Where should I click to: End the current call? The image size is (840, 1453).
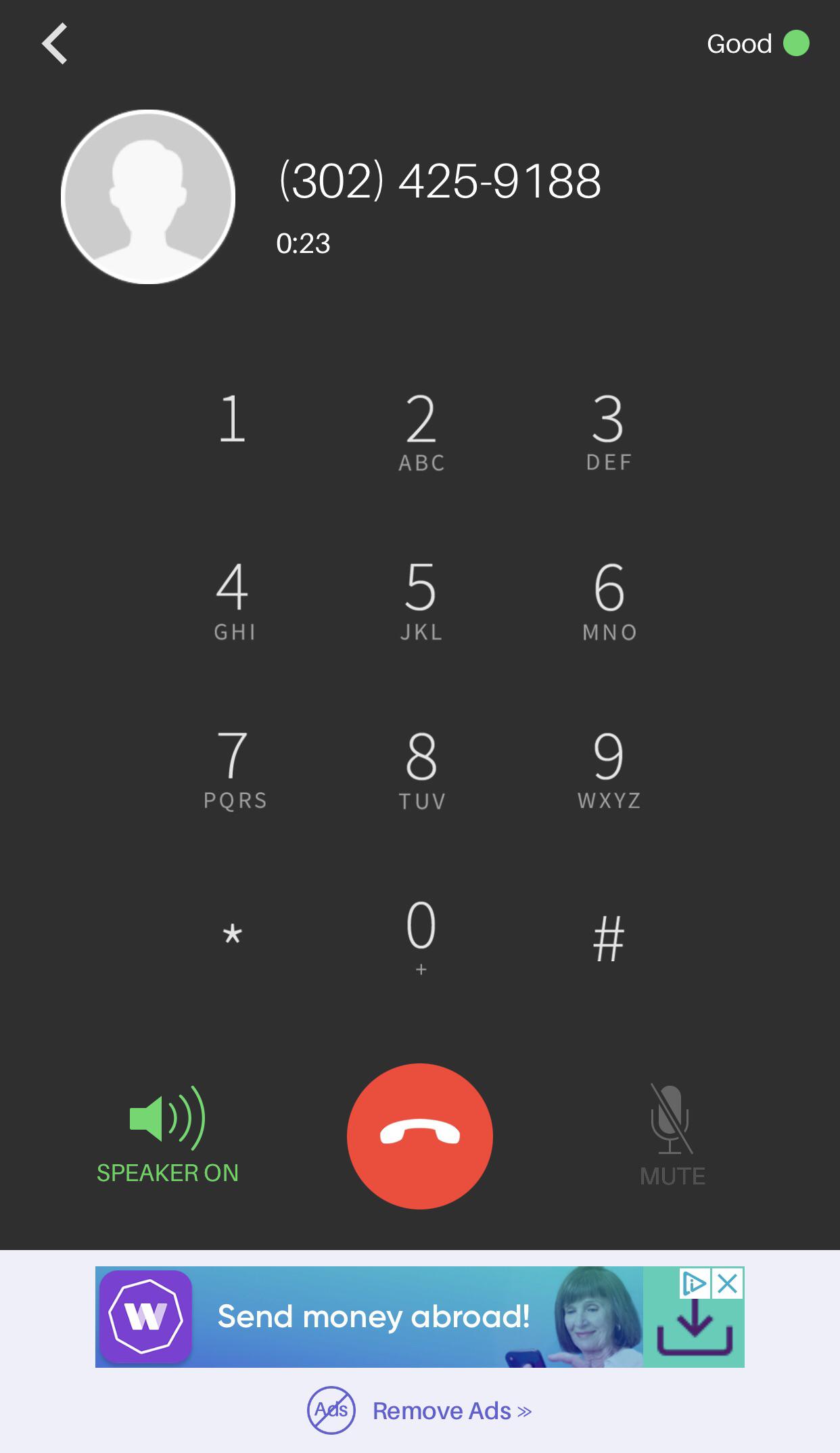click(419, 1135)
